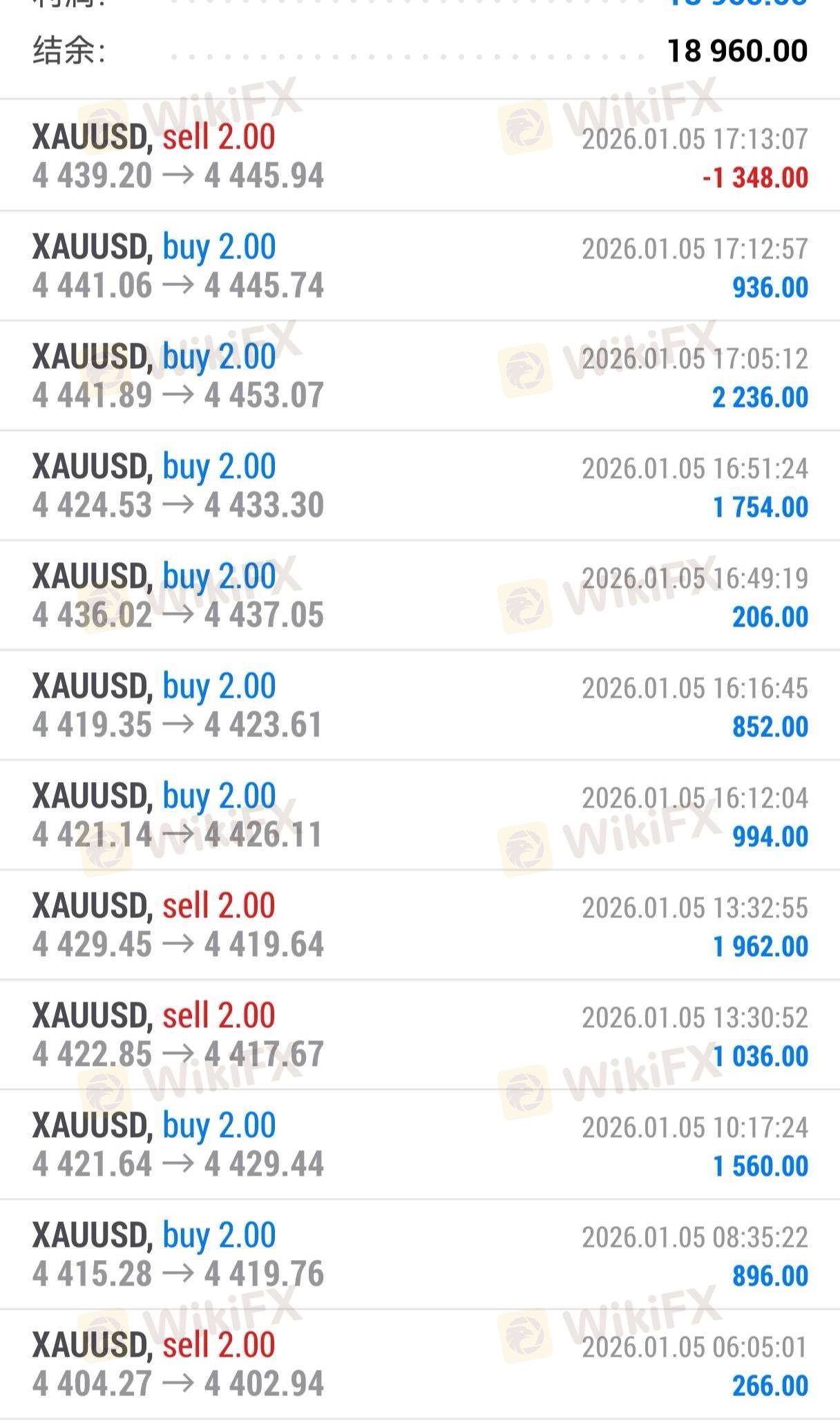Expand the XAUUSD buy trade from 17:12:57
840x1423 pixels.
419,266
